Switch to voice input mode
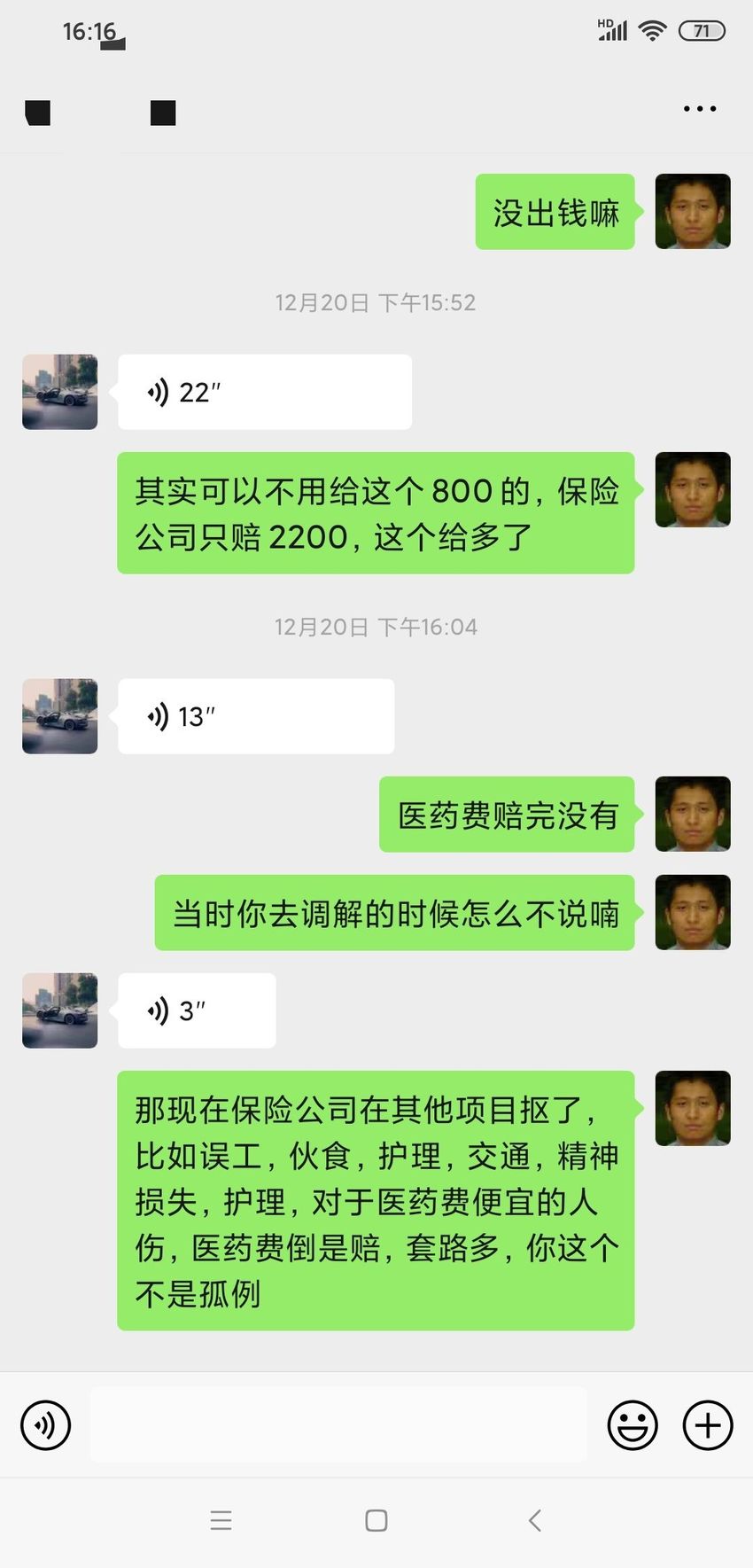This screenshot has height=1568, width=753. [x=45, y=1425]
